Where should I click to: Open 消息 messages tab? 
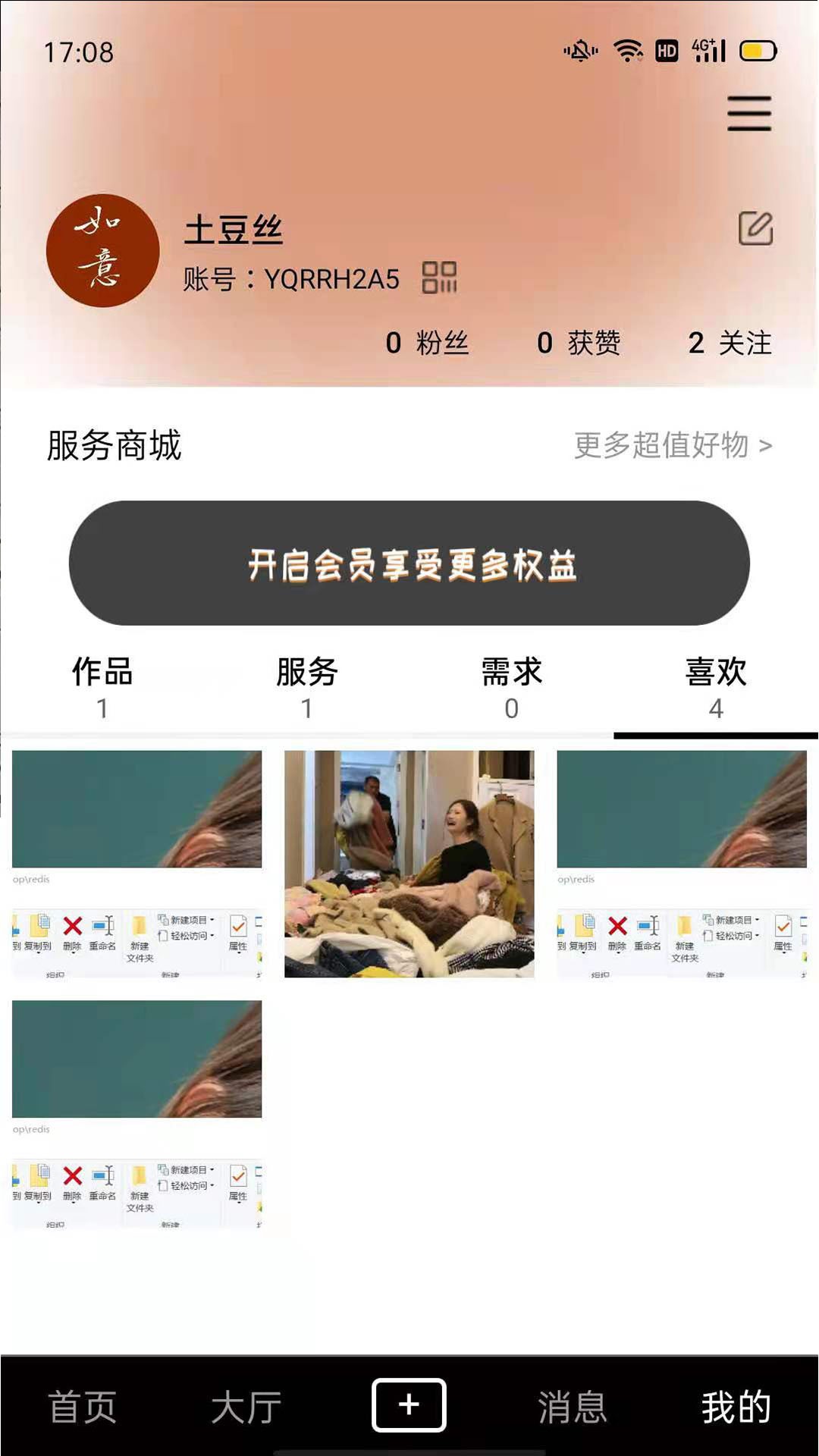coord(573,1407)
